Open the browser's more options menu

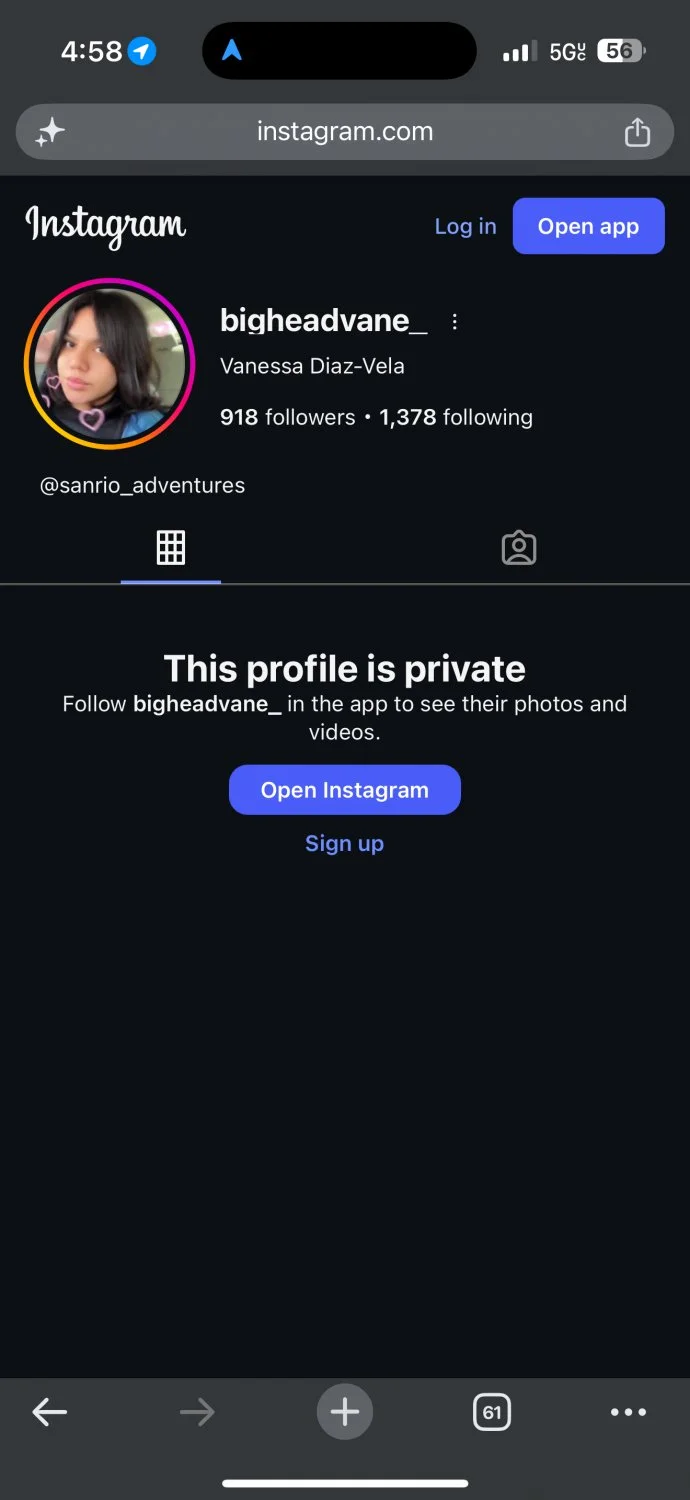click(628, 1412)
